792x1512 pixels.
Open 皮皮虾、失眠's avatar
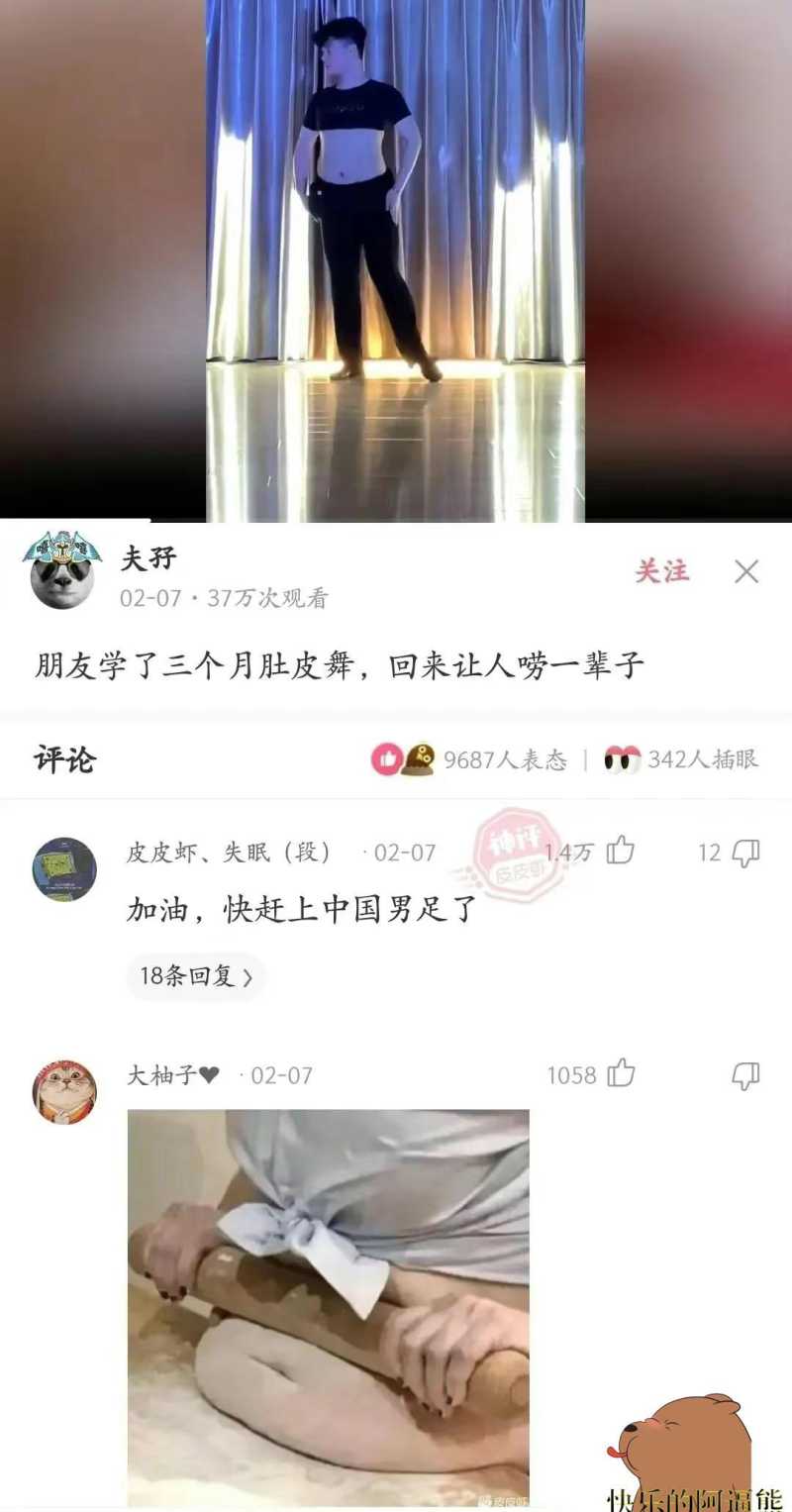coord(64,868)
